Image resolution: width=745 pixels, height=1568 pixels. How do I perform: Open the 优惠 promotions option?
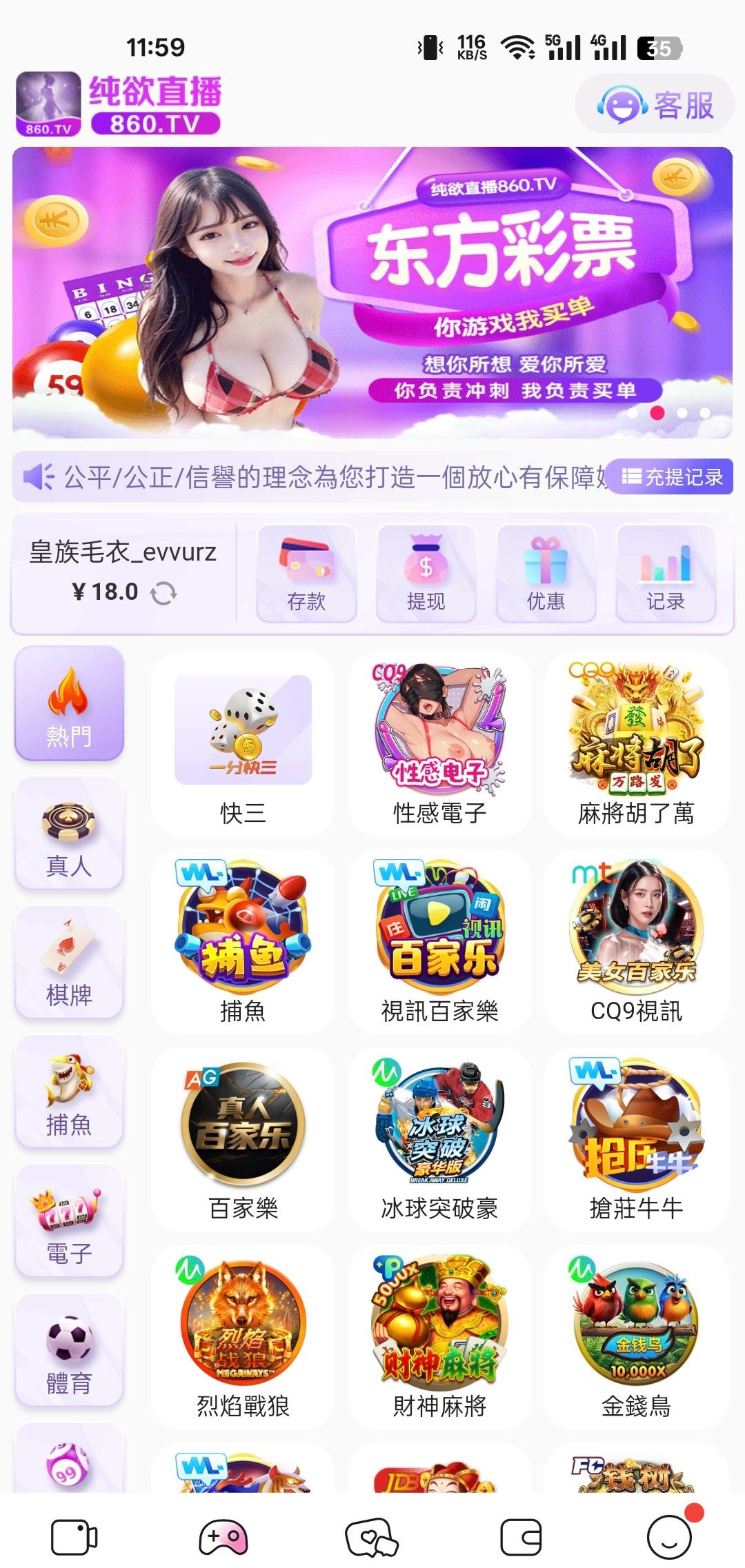pos(546,574)
